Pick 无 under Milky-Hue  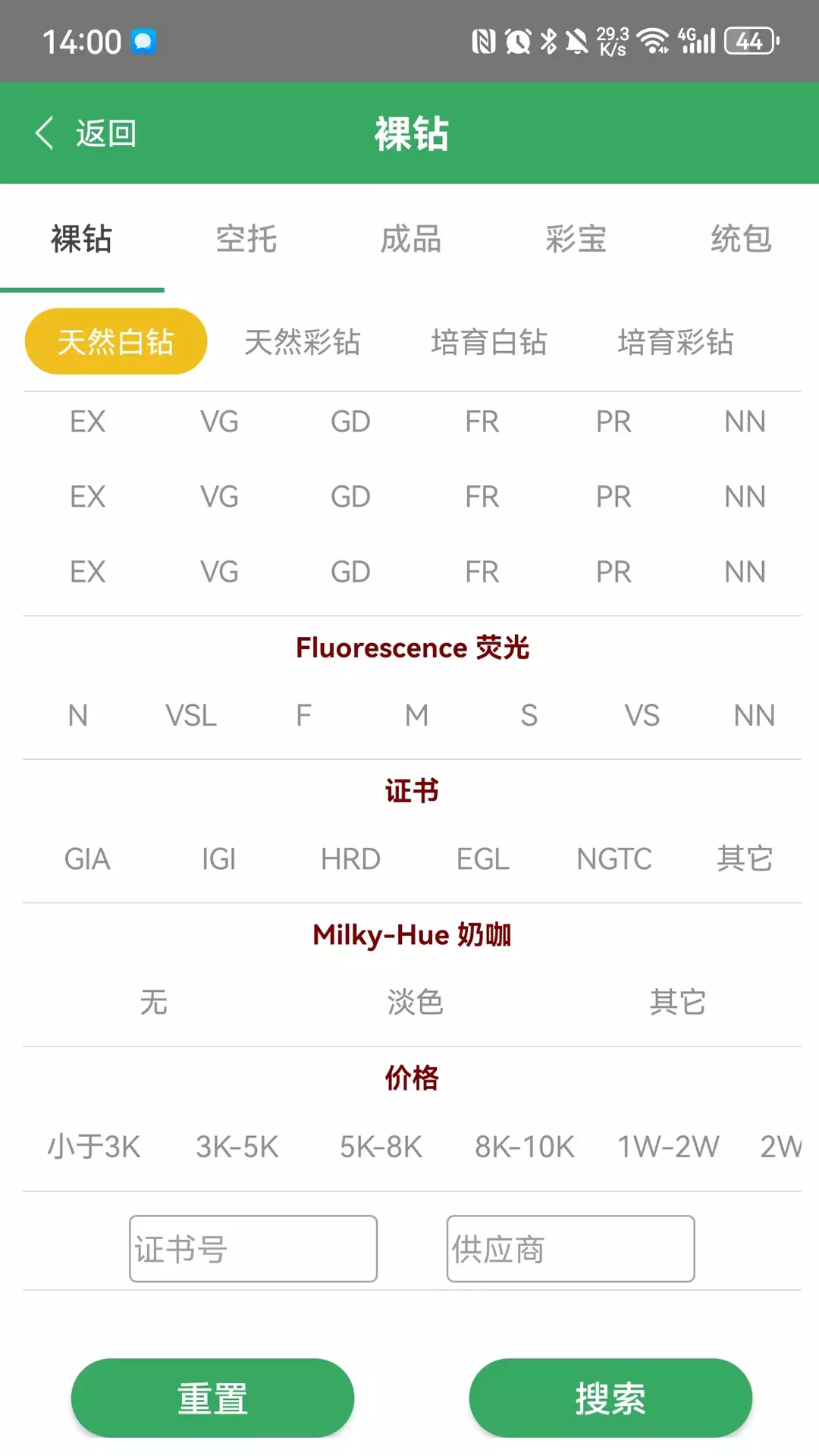[x=153, y=1003]
